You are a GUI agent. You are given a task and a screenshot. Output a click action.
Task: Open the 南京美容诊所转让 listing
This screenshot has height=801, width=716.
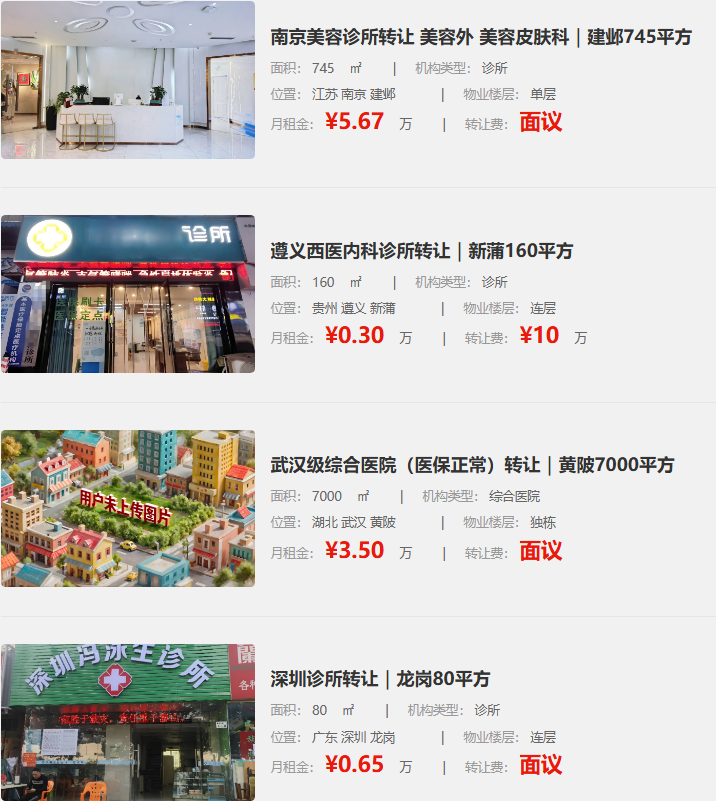[481, 37]
